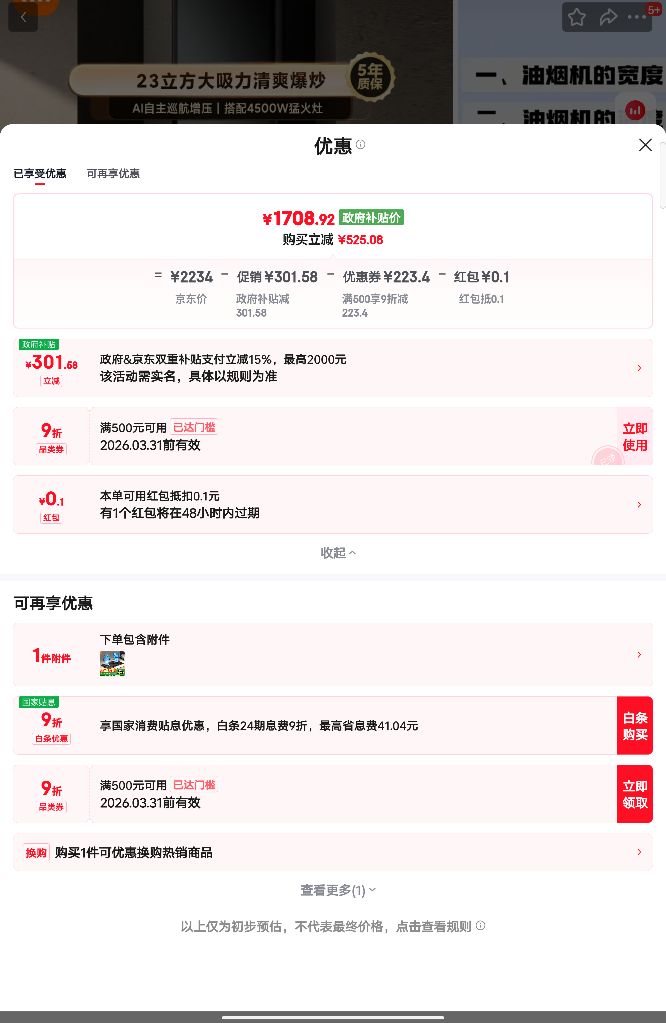This screenshot has width=666, height=1023.
Task: Open 购买1件可优惠换购热销商品 row
Action: (x=333, y=852)
